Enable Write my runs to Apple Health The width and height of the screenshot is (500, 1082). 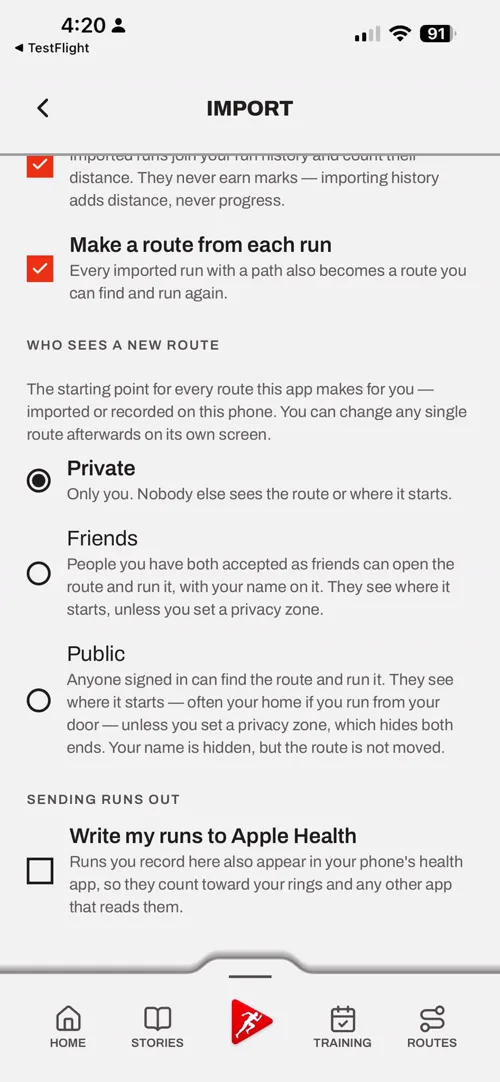pos(40,871)
